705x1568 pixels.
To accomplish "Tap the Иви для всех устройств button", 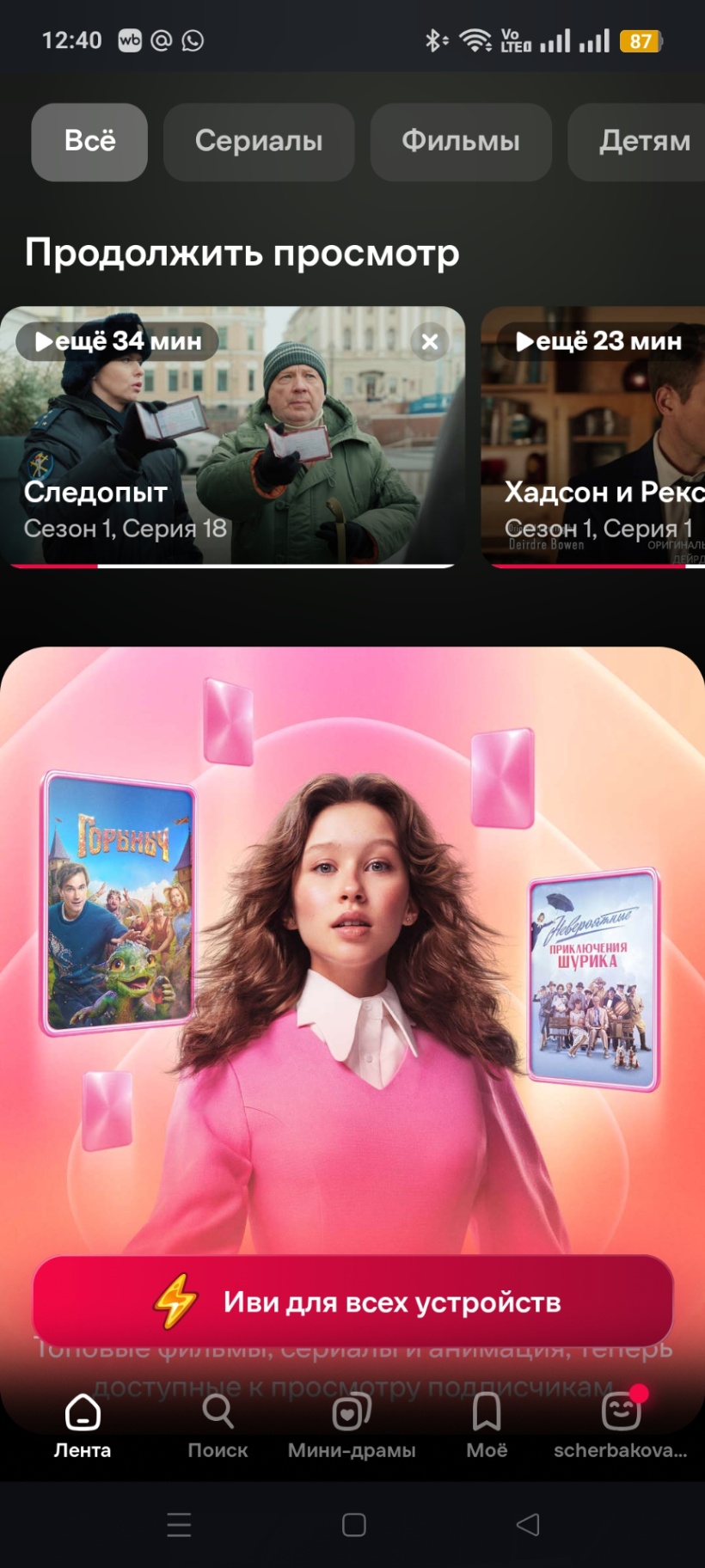I will tap(352, 1301).
